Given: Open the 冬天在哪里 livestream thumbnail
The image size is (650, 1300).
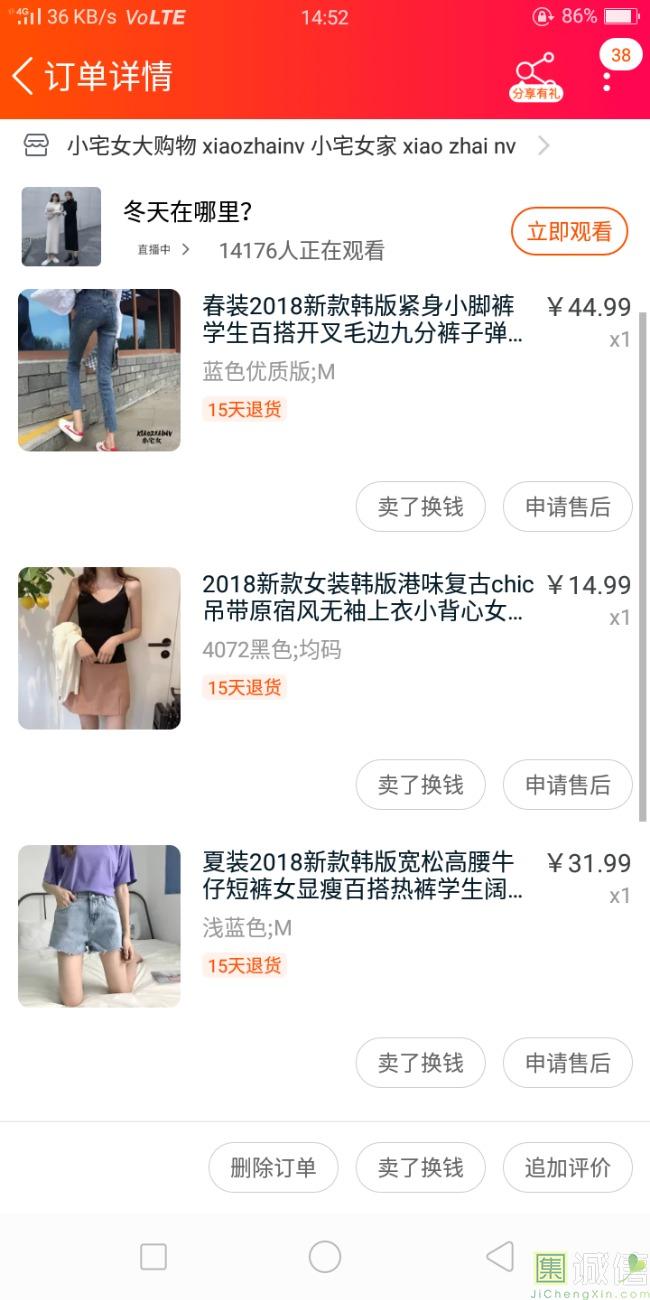Looking at the screenshot, I should [x=61, y=226].
